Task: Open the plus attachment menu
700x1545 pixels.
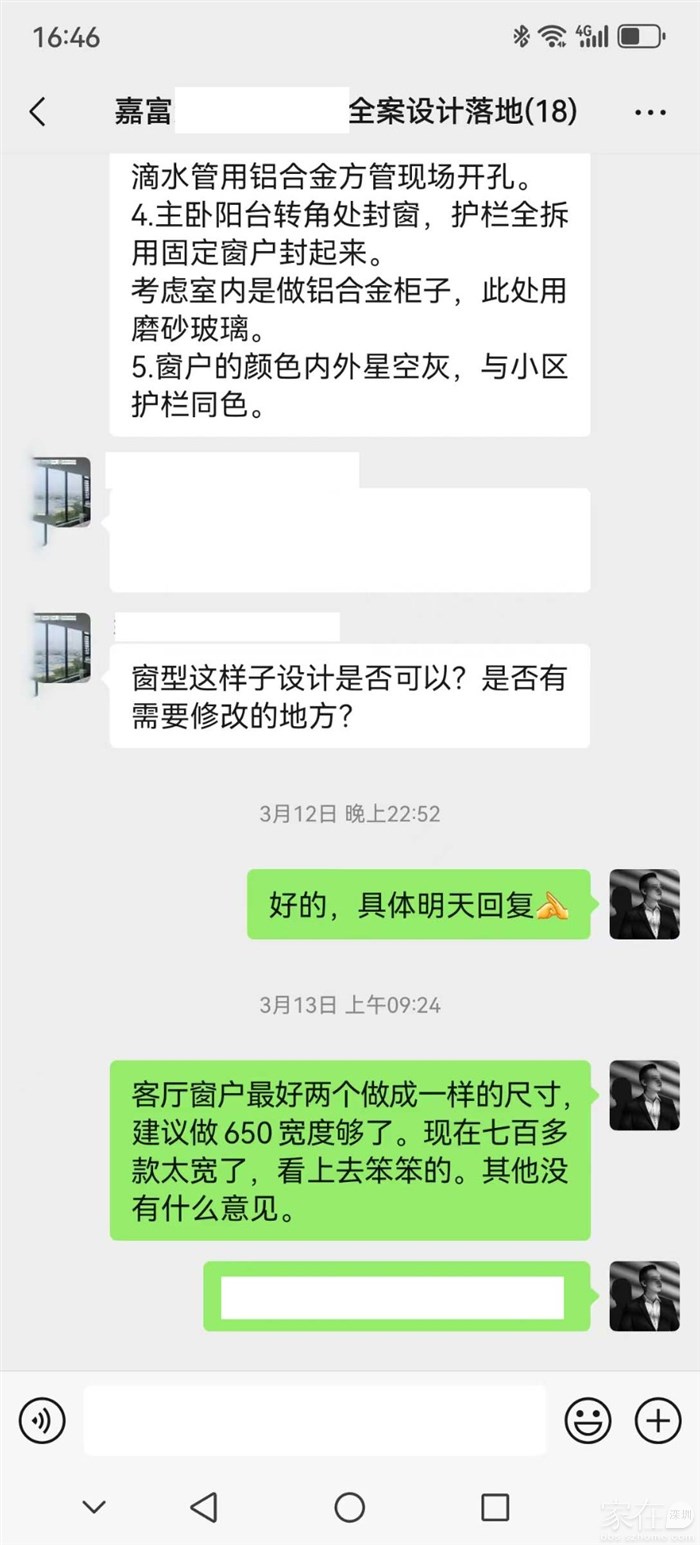Action: pyautogui.click(x=658, y=1420)
